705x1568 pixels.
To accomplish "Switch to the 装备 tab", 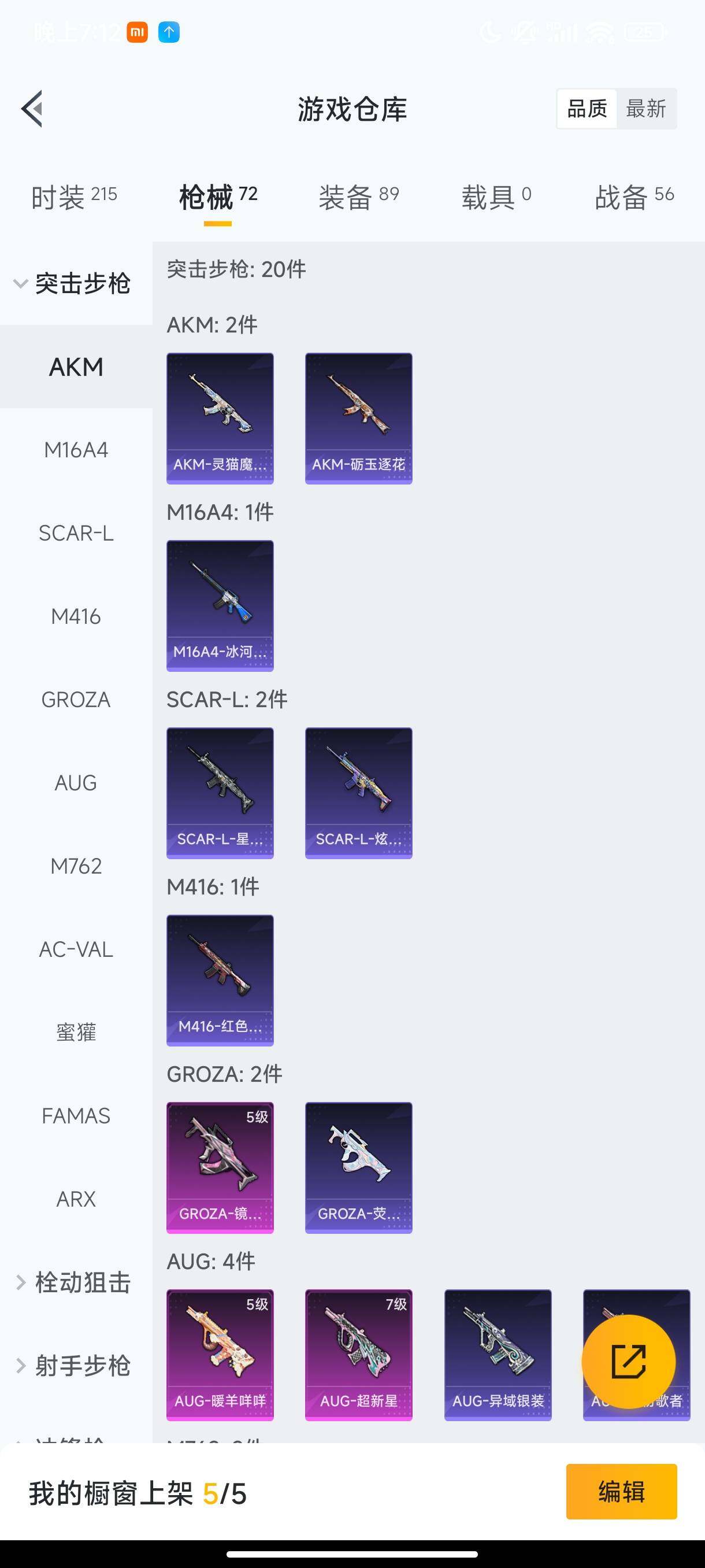I will click(358, 197).
